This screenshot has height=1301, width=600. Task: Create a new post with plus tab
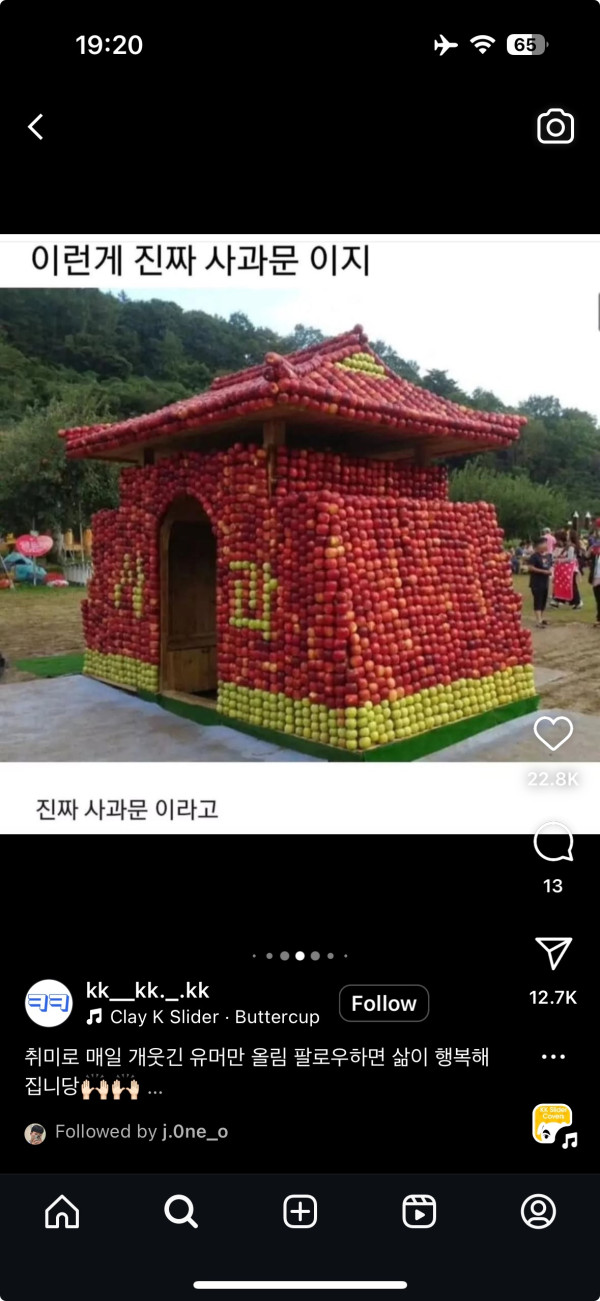[300, 1212]
